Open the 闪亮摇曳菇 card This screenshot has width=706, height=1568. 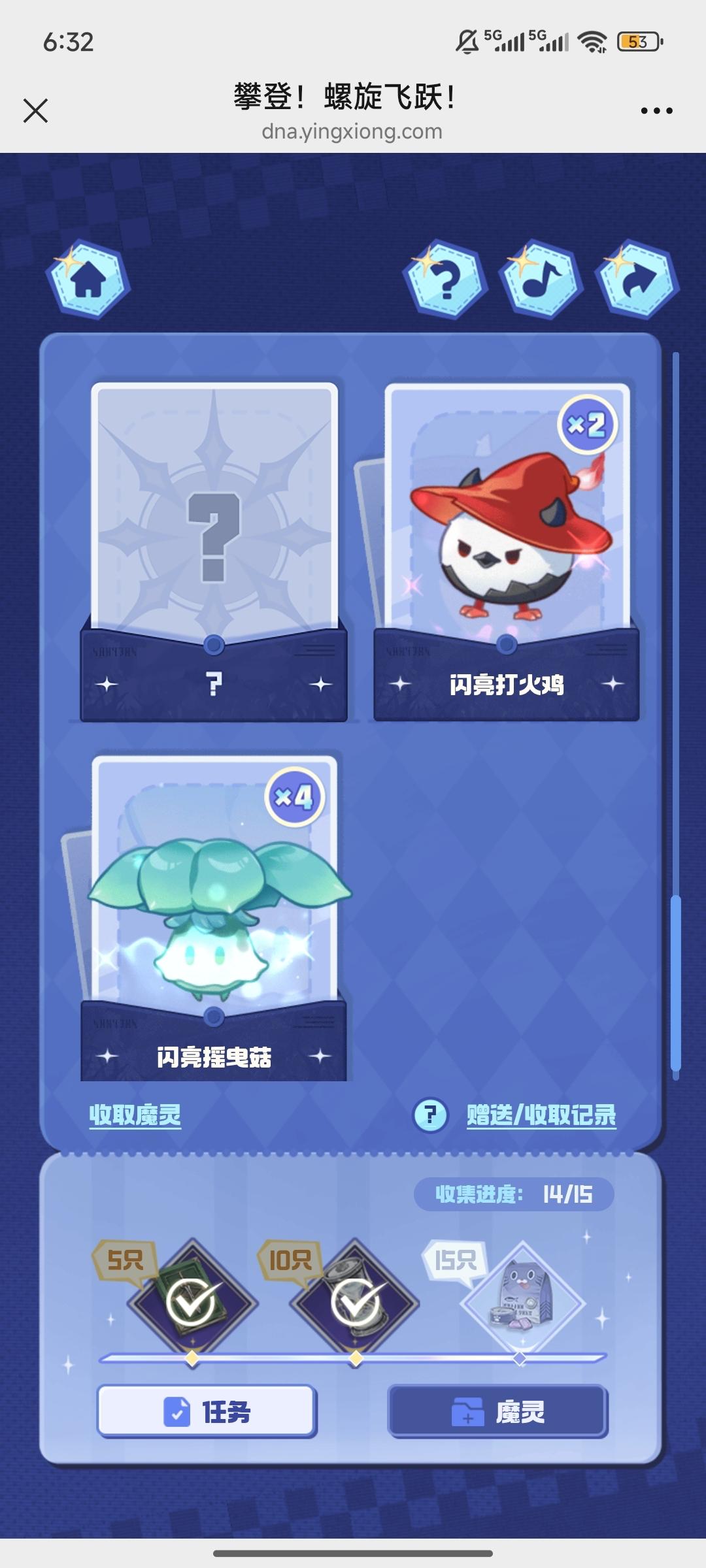coord(214,908)
